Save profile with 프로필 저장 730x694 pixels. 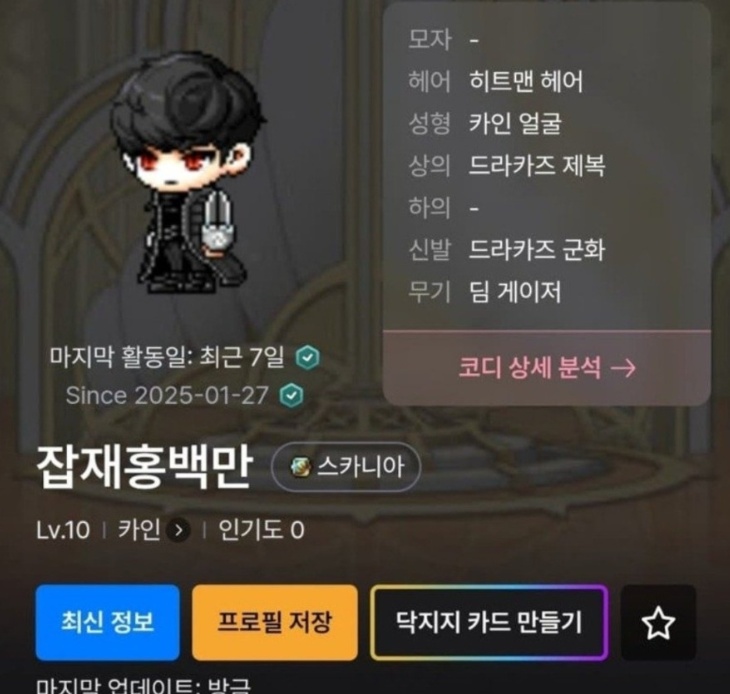(274, 622)
